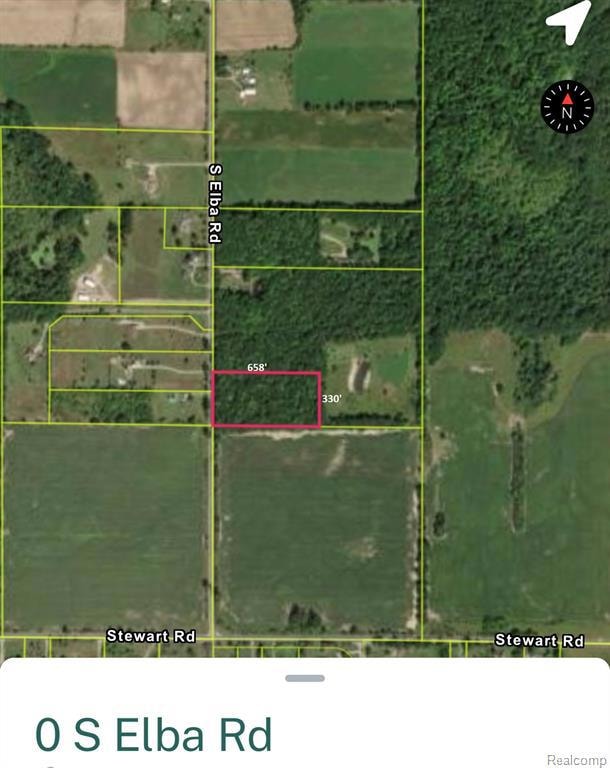Tap the compass to reset north
The width and height of the screenshot is (610, 768).
(567, 106)
